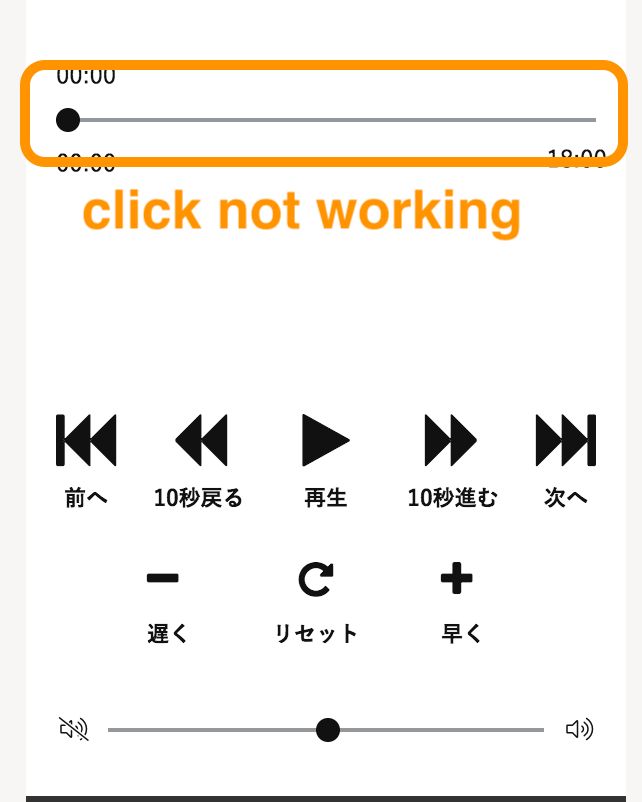Tap the loud speaker volume icon

click(579, 729)
